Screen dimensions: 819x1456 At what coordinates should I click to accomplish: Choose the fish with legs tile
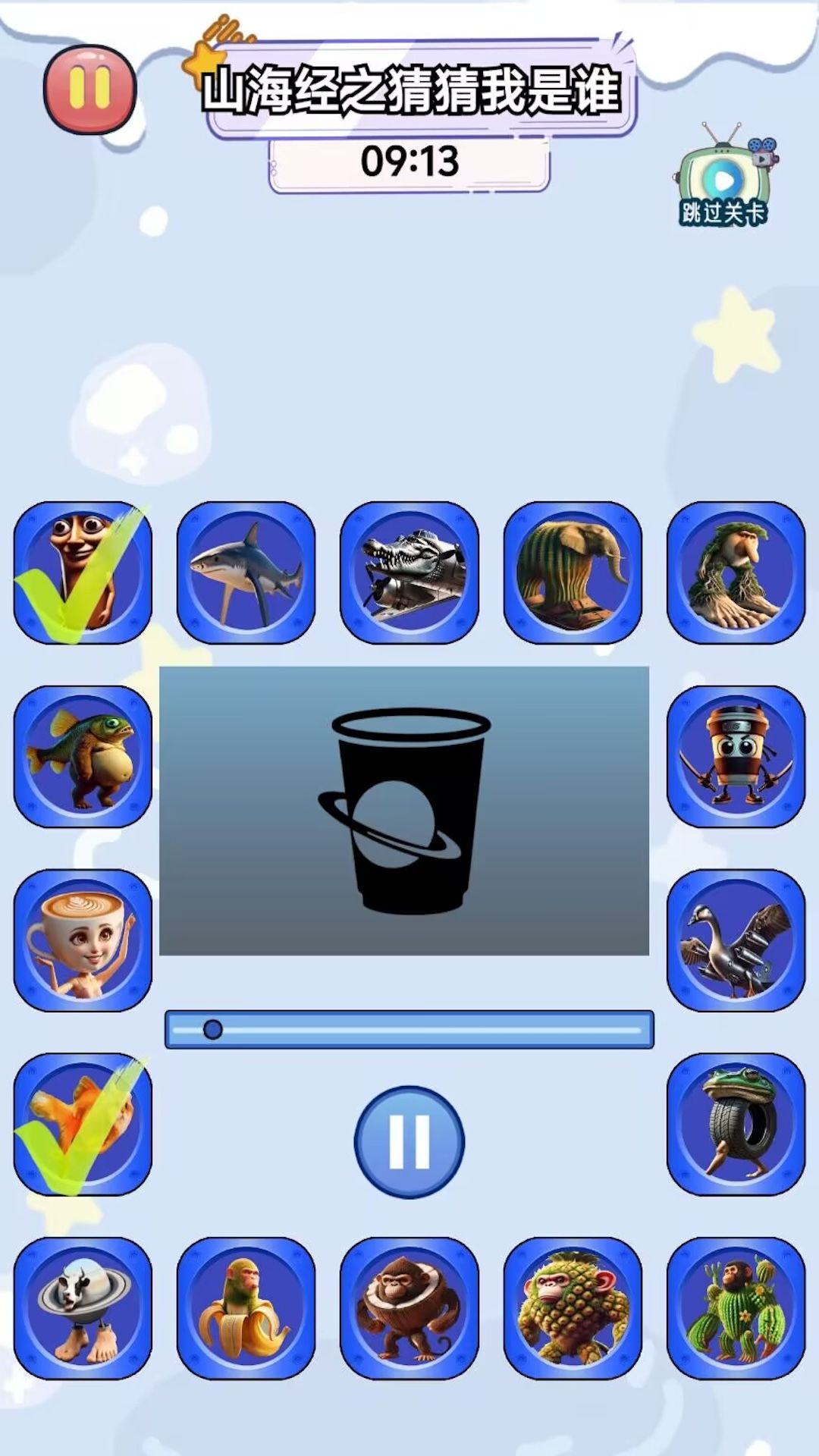(x=83, y=756)
